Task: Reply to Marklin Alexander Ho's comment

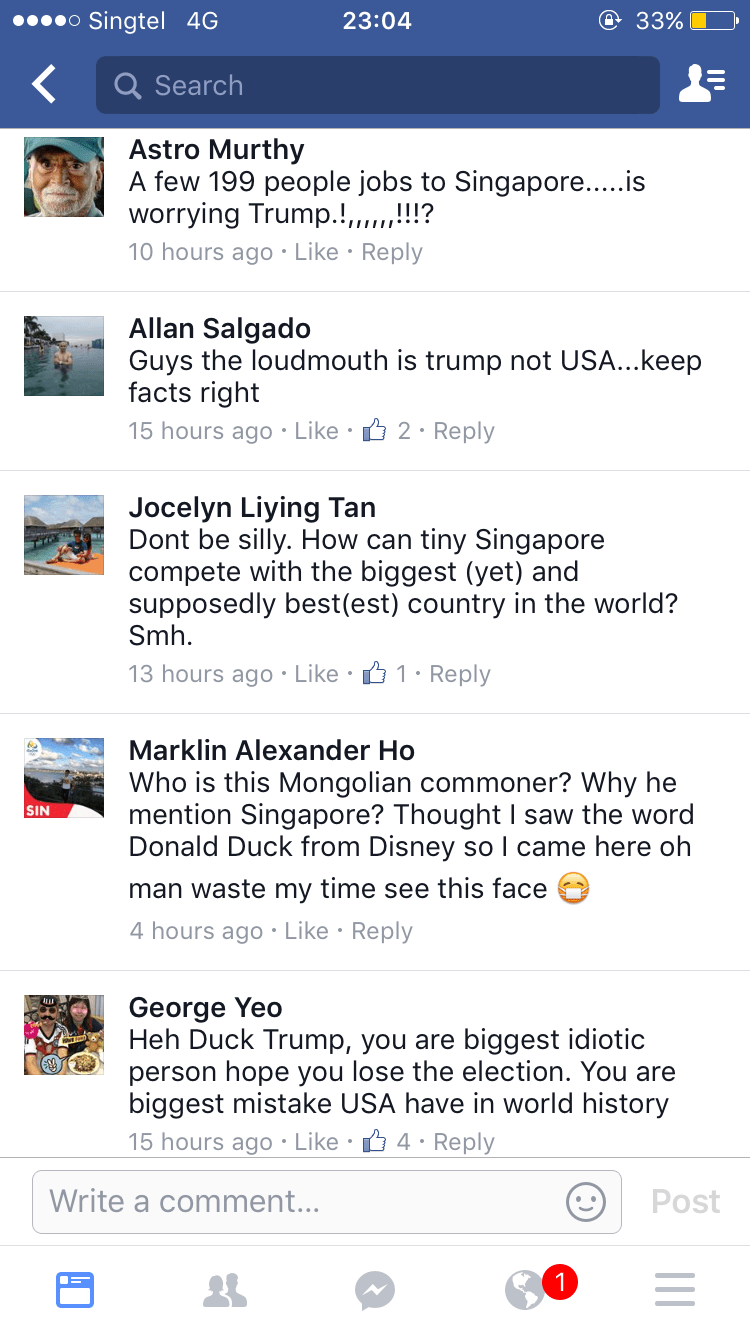Action: pyautogui.click(x=382, y=931)
